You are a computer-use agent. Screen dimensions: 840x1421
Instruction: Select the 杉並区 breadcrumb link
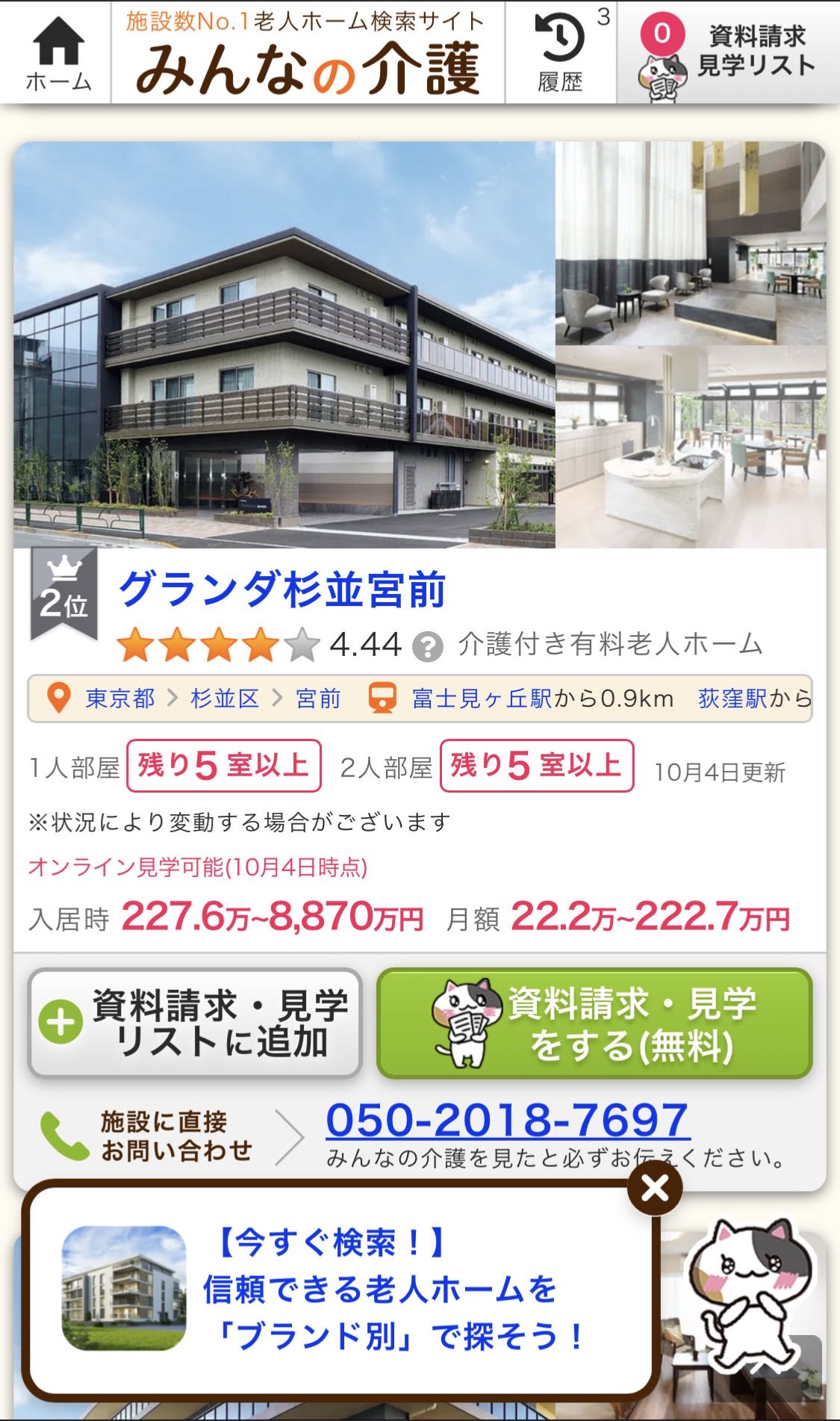pyautogui.click(x=224, y=699)
